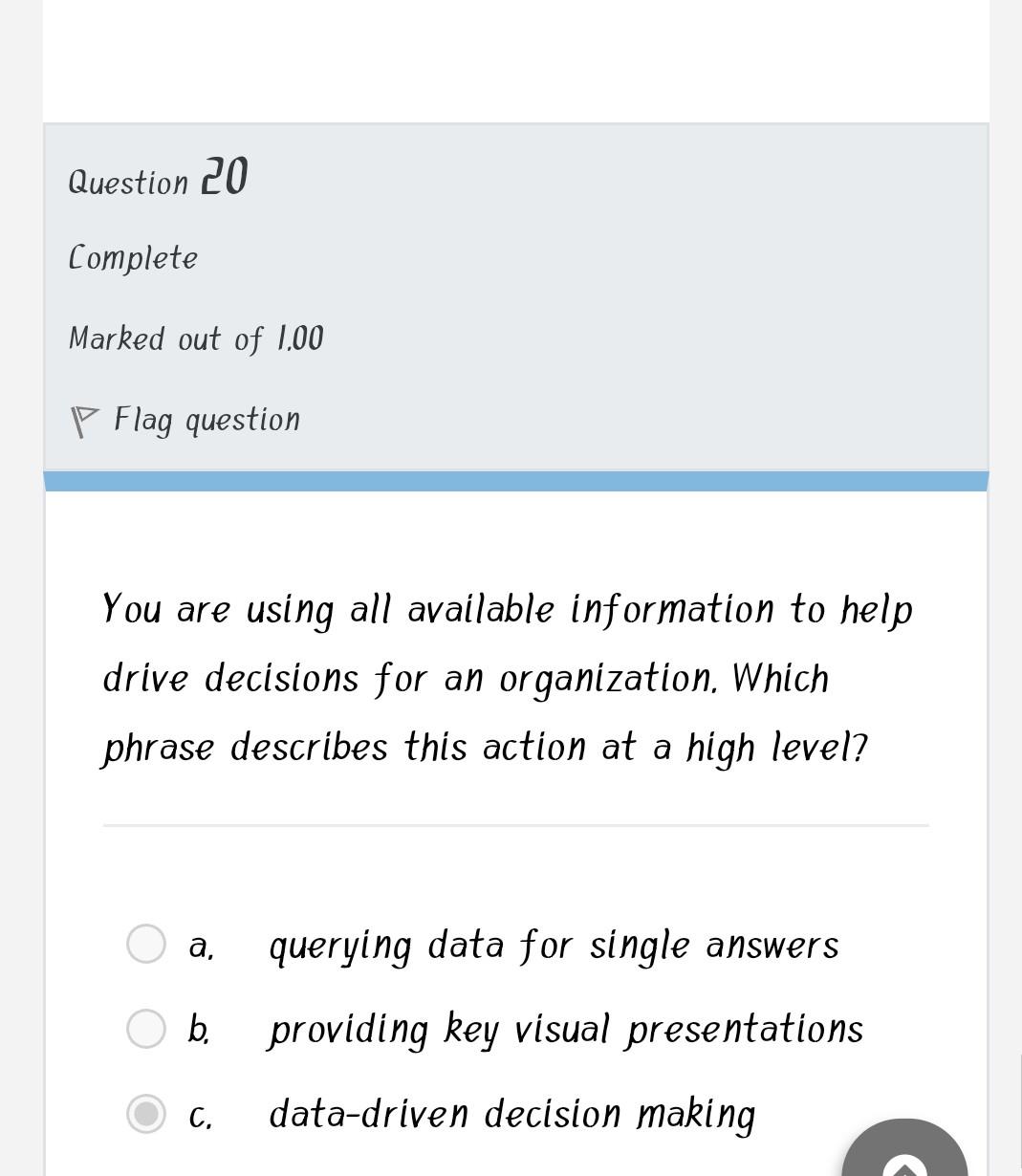Image resolution: width=1022 pixels, height=1176 pixels.
Task: Click the Question 20 heading
Action: [x=159, y=177]
